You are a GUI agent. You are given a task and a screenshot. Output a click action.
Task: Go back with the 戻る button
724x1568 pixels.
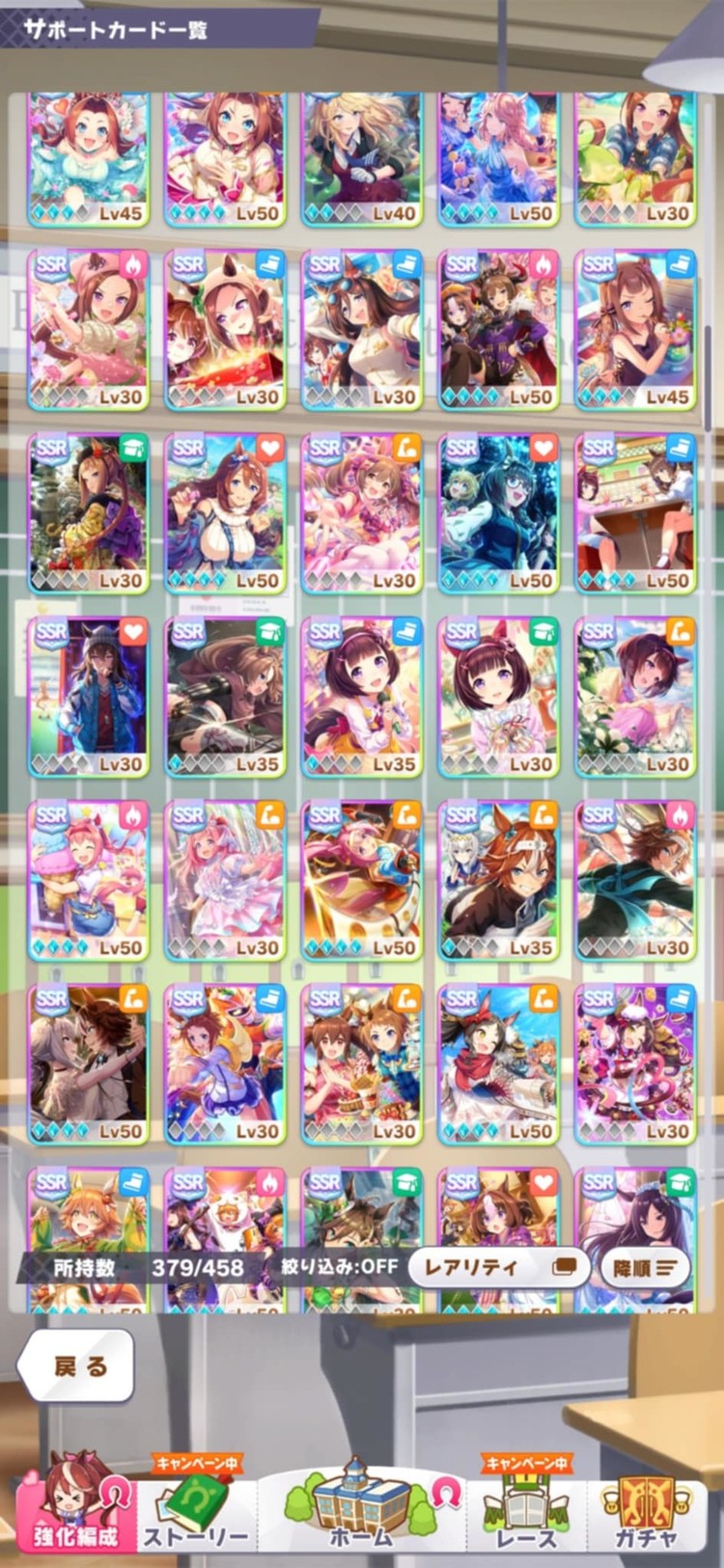pos(77,1365)
